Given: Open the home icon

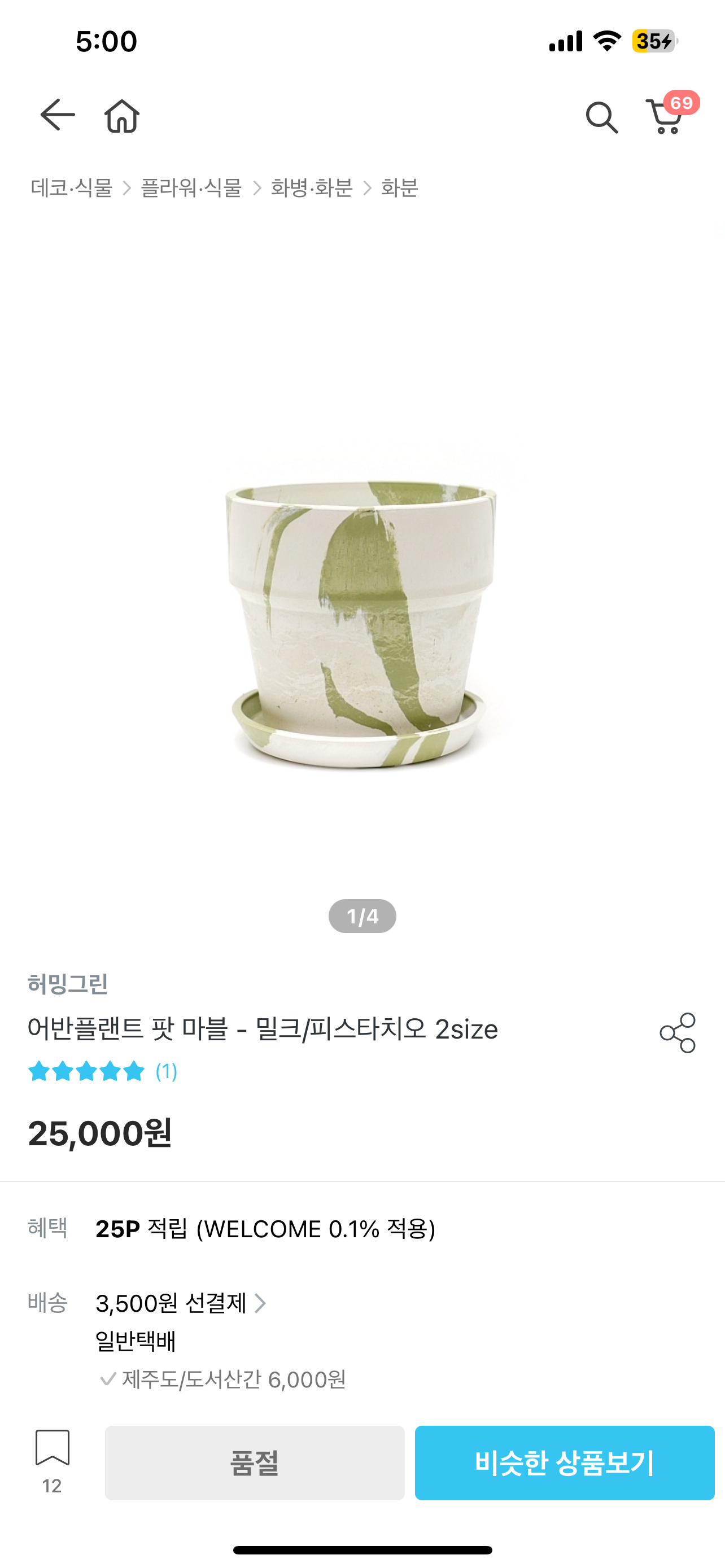Looking at the screenshot, I should tap(122, 116).
